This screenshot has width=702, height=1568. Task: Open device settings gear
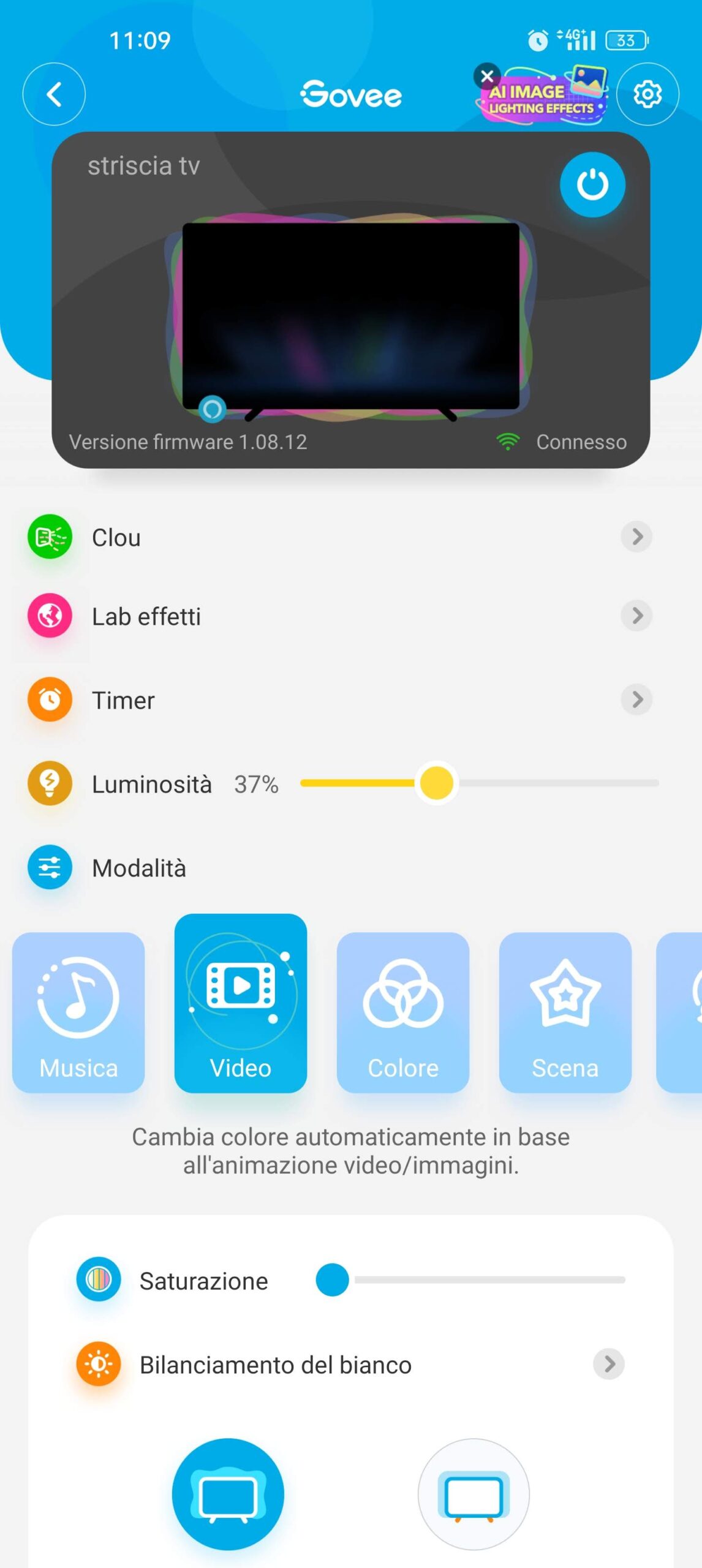click(647, 94)
